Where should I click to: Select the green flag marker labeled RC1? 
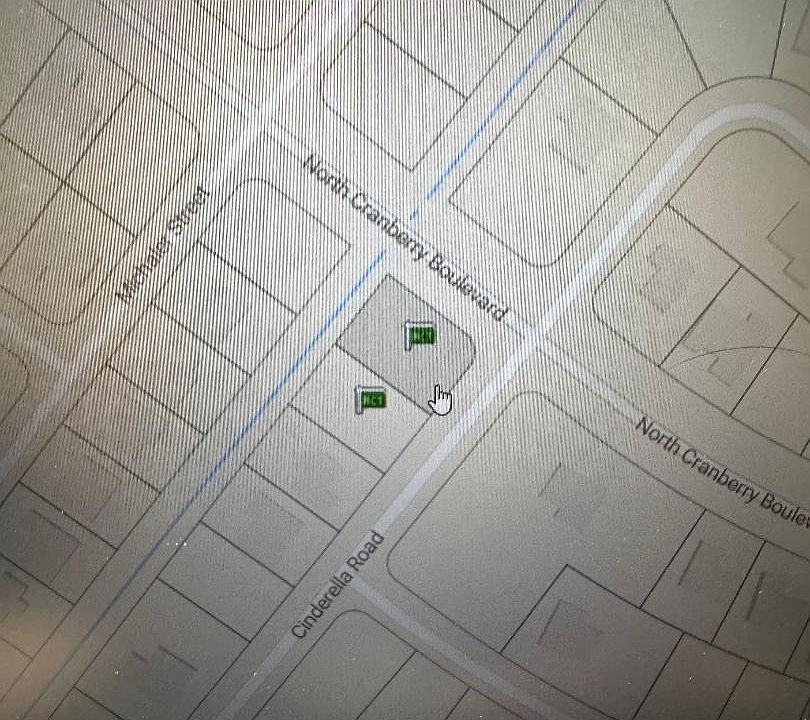(x=372, y=400)
